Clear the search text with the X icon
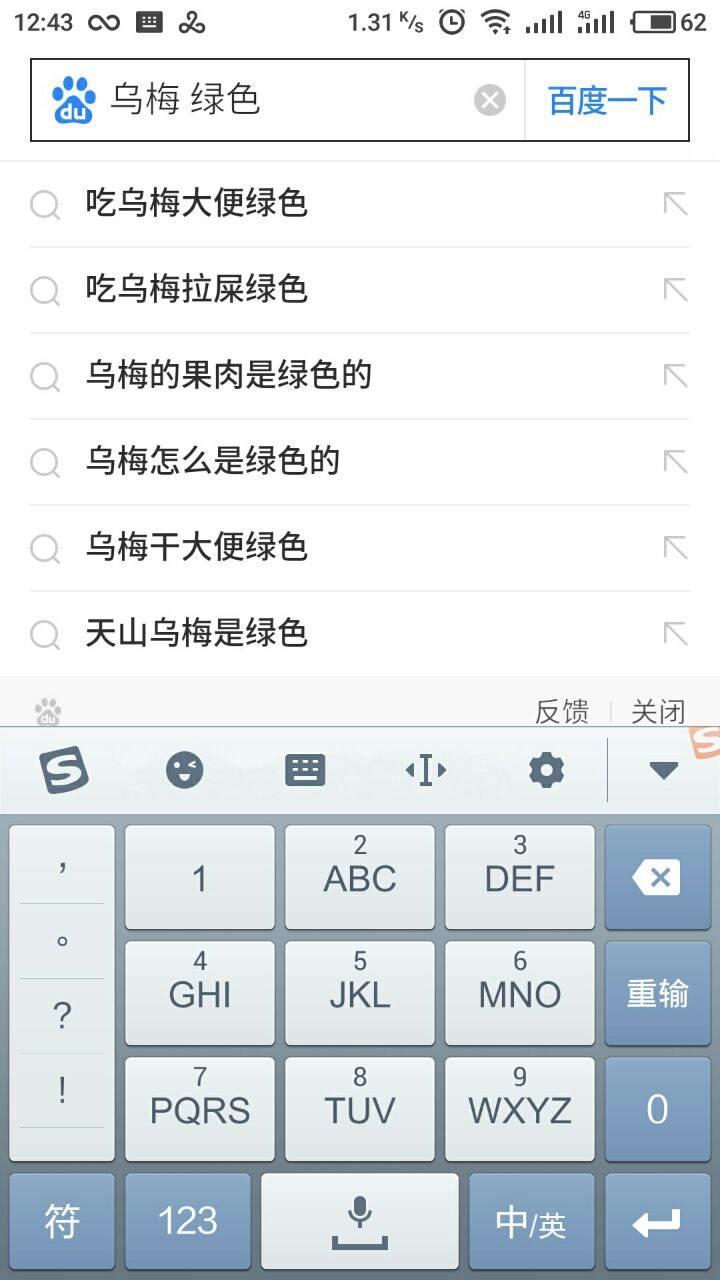Viewport: 720px width, 1280px height. click(x=489, y=100)
